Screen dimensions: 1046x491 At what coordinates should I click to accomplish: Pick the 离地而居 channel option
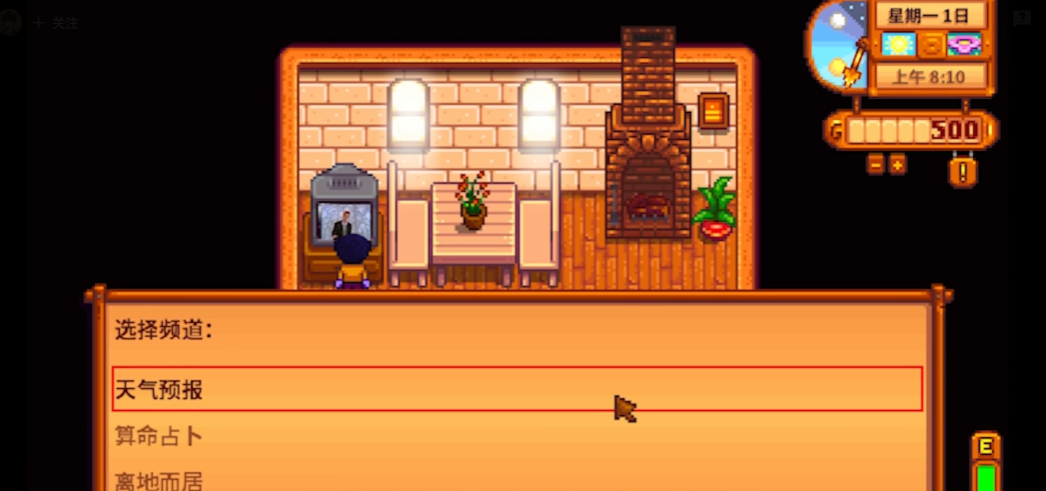160,481
